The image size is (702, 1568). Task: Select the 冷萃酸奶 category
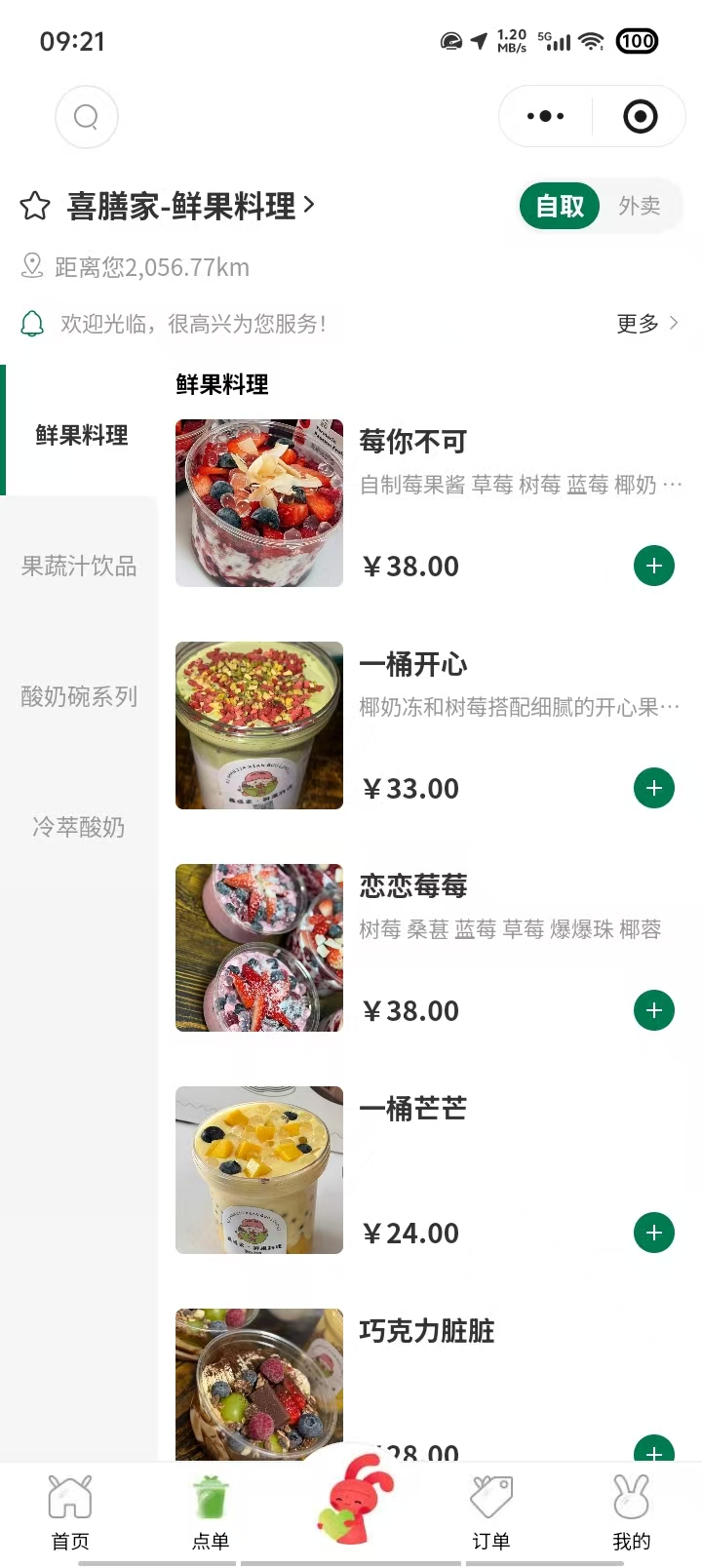click(79, 827)
